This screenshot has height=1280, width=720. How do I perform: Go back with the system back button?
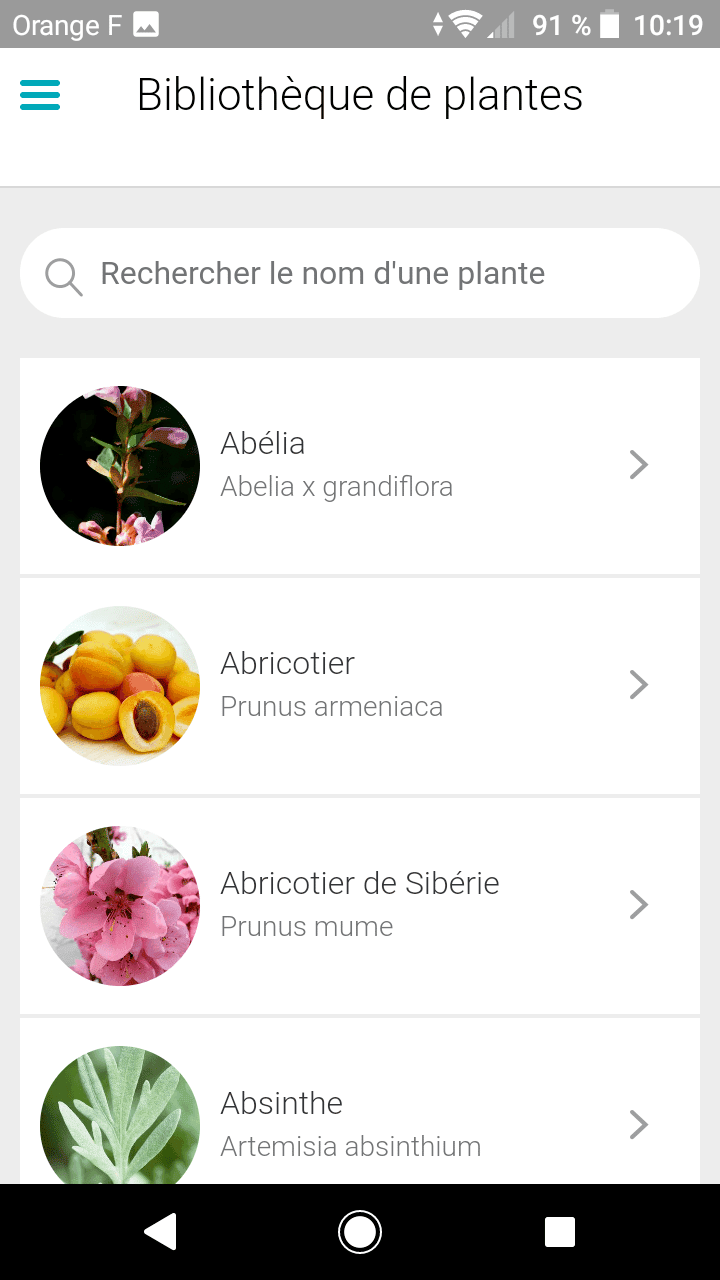160,1232
